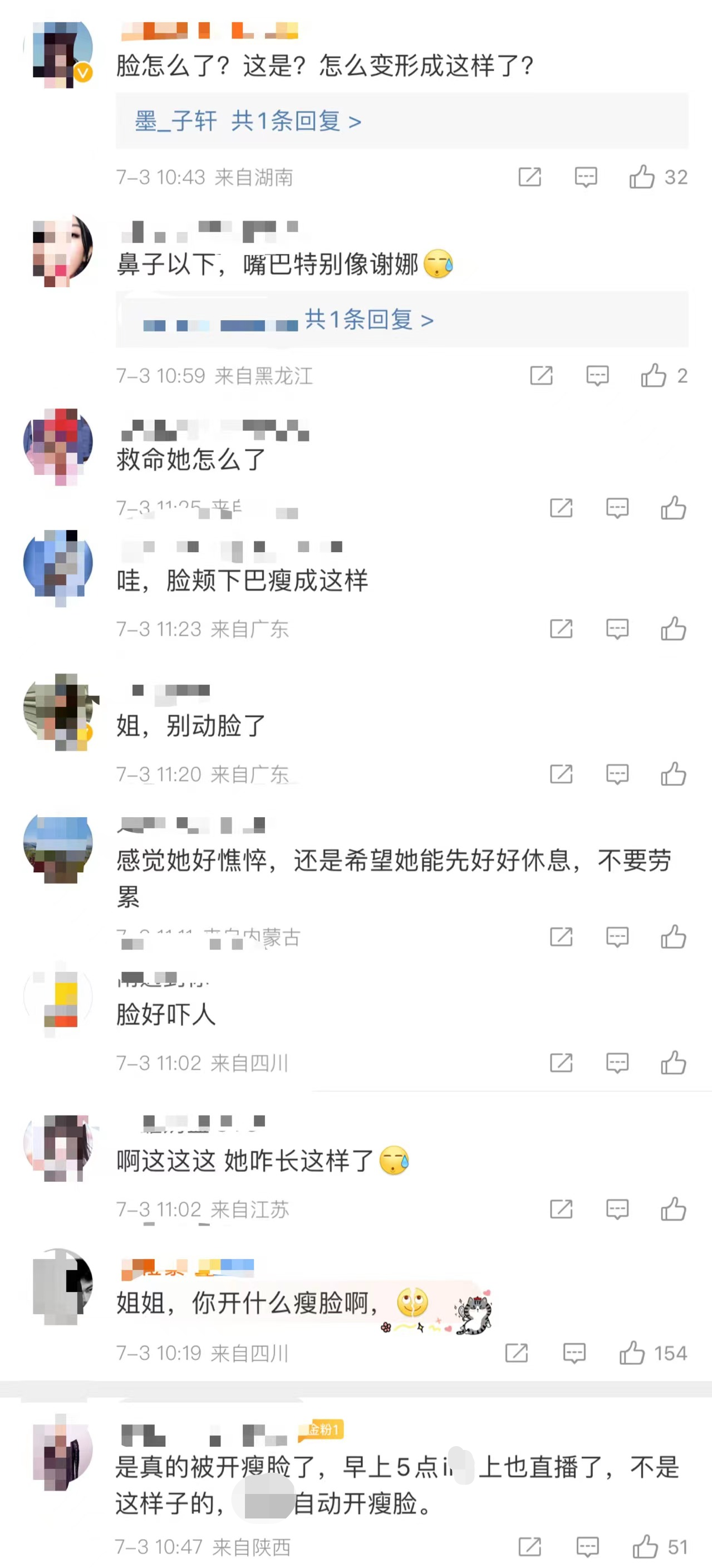
Task: Reply to the comment from 湖南
Action: click(x=586, y=177)
